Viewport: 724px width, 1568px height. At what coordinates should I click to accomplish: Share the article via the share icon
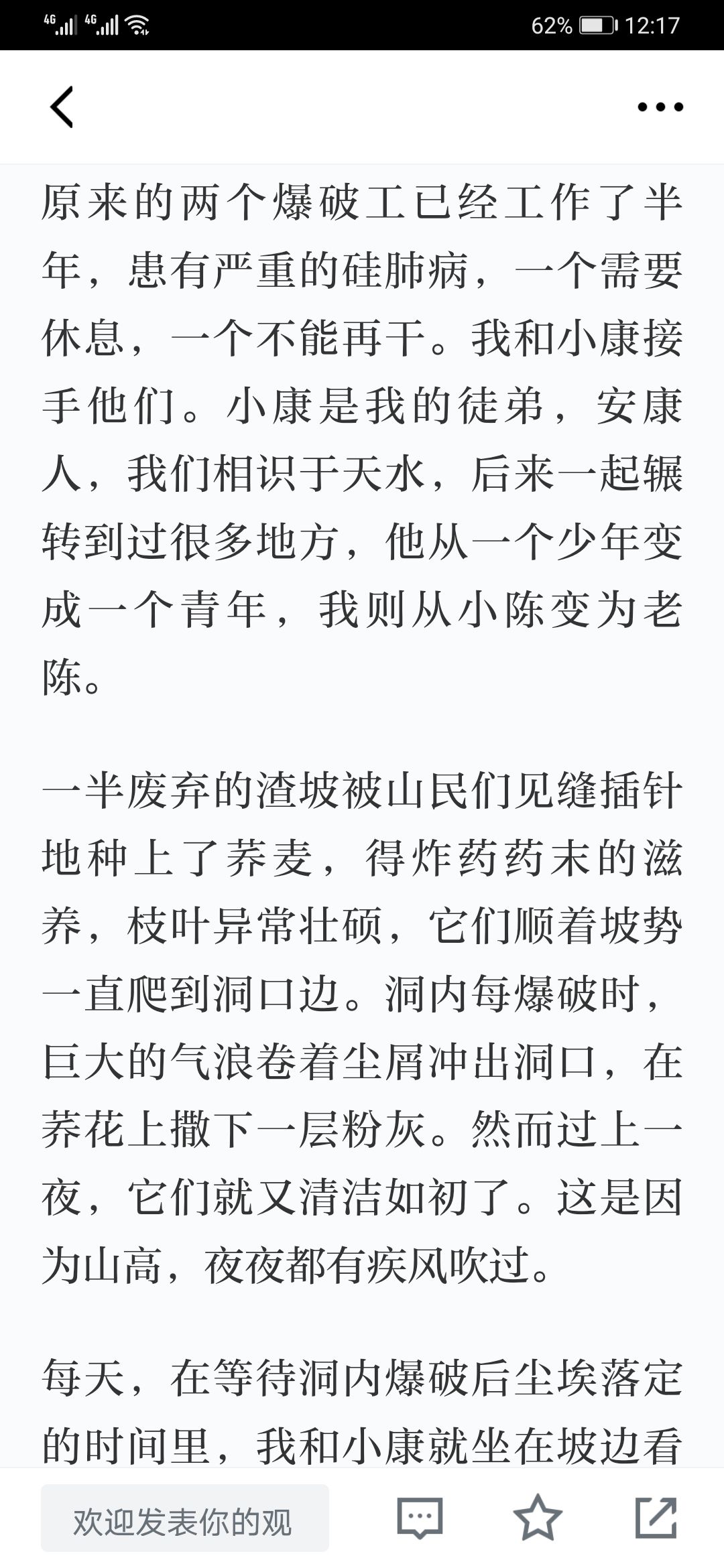pyautogui.click(x=656, y=1517)
